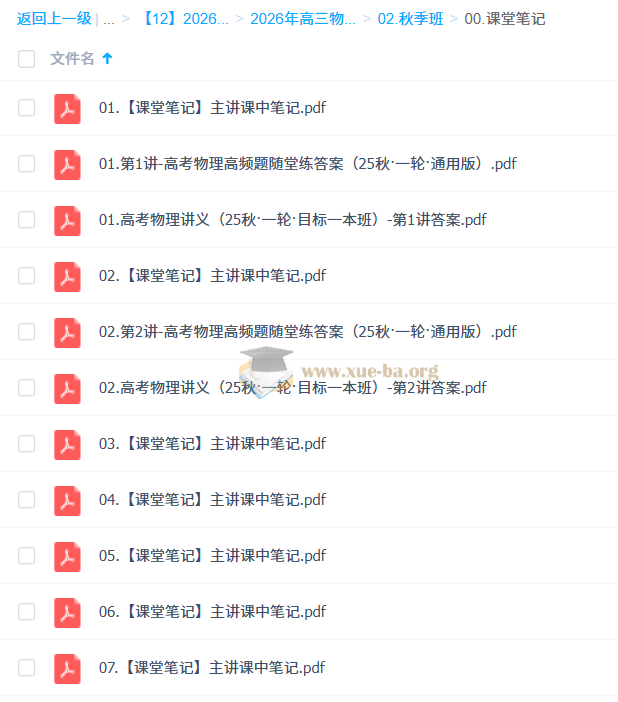618x702 pixels.
Task: Tick the checkbox for 03.【课堂笔记】主讲课中笔记.pdf
Action: coord(26,444)
